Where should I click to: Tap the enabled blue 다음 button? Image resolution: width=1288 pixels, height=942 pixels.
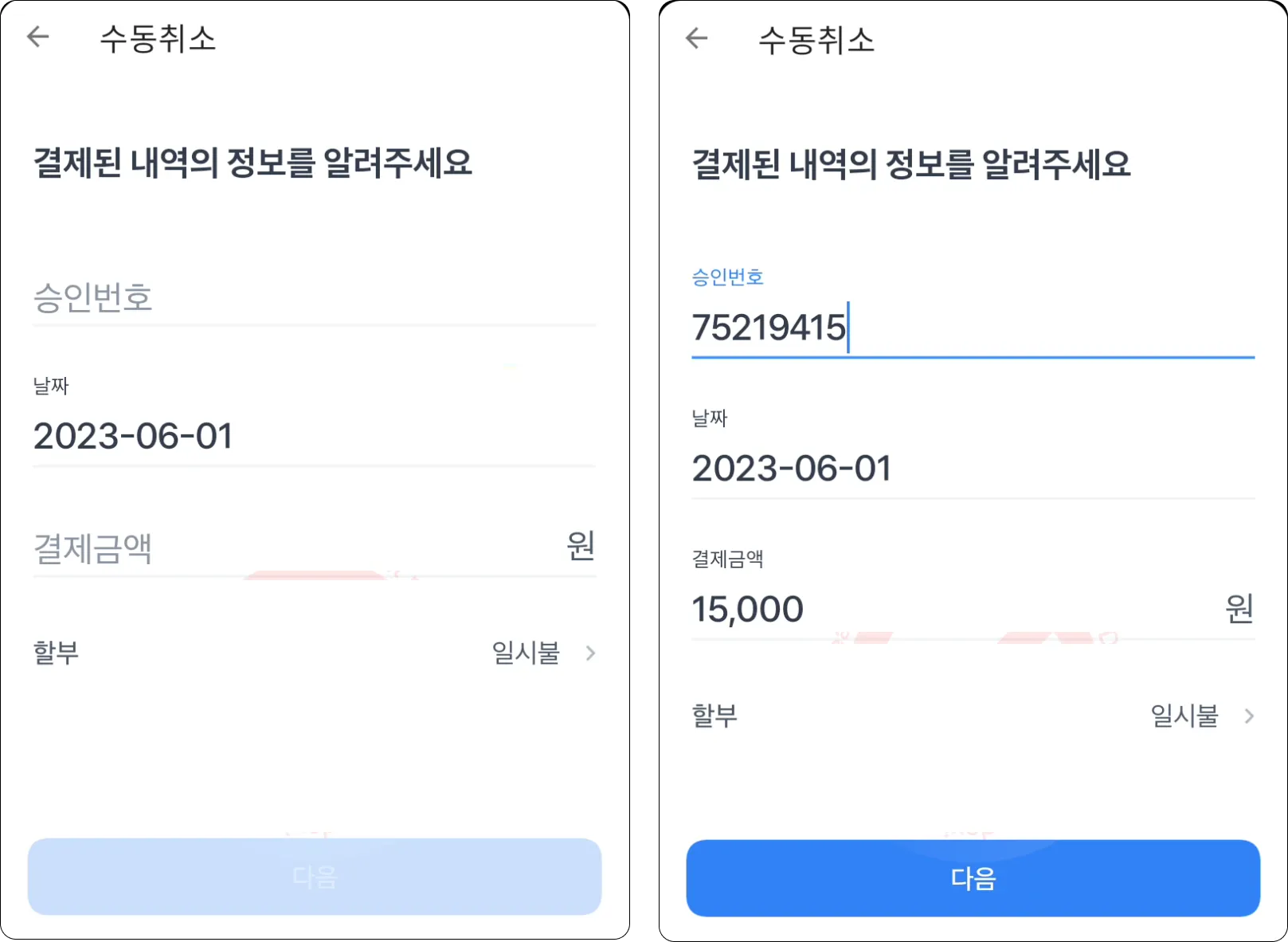tap(973, 877)
